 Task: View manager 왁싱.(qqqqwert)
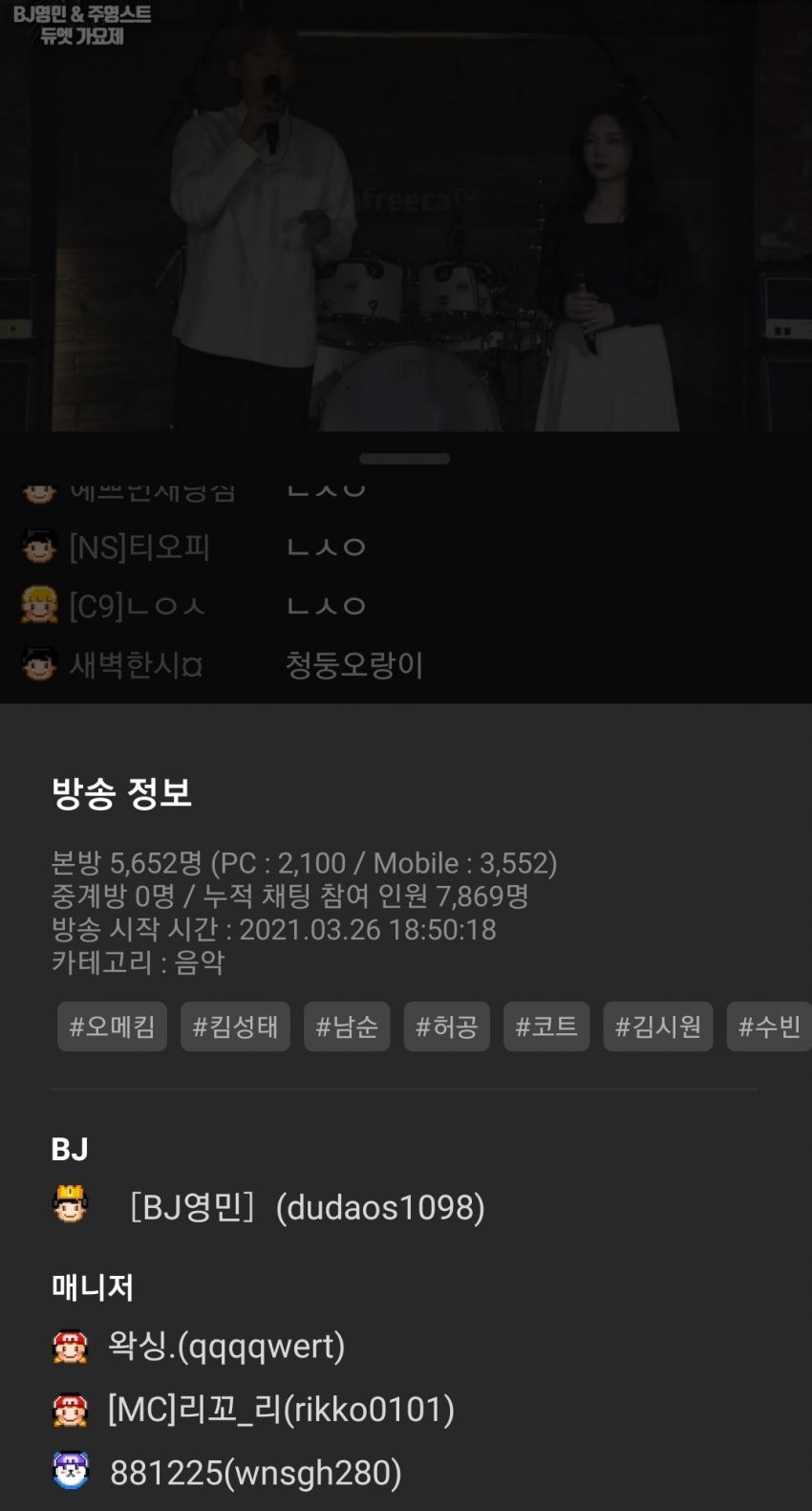point(225,1346)
